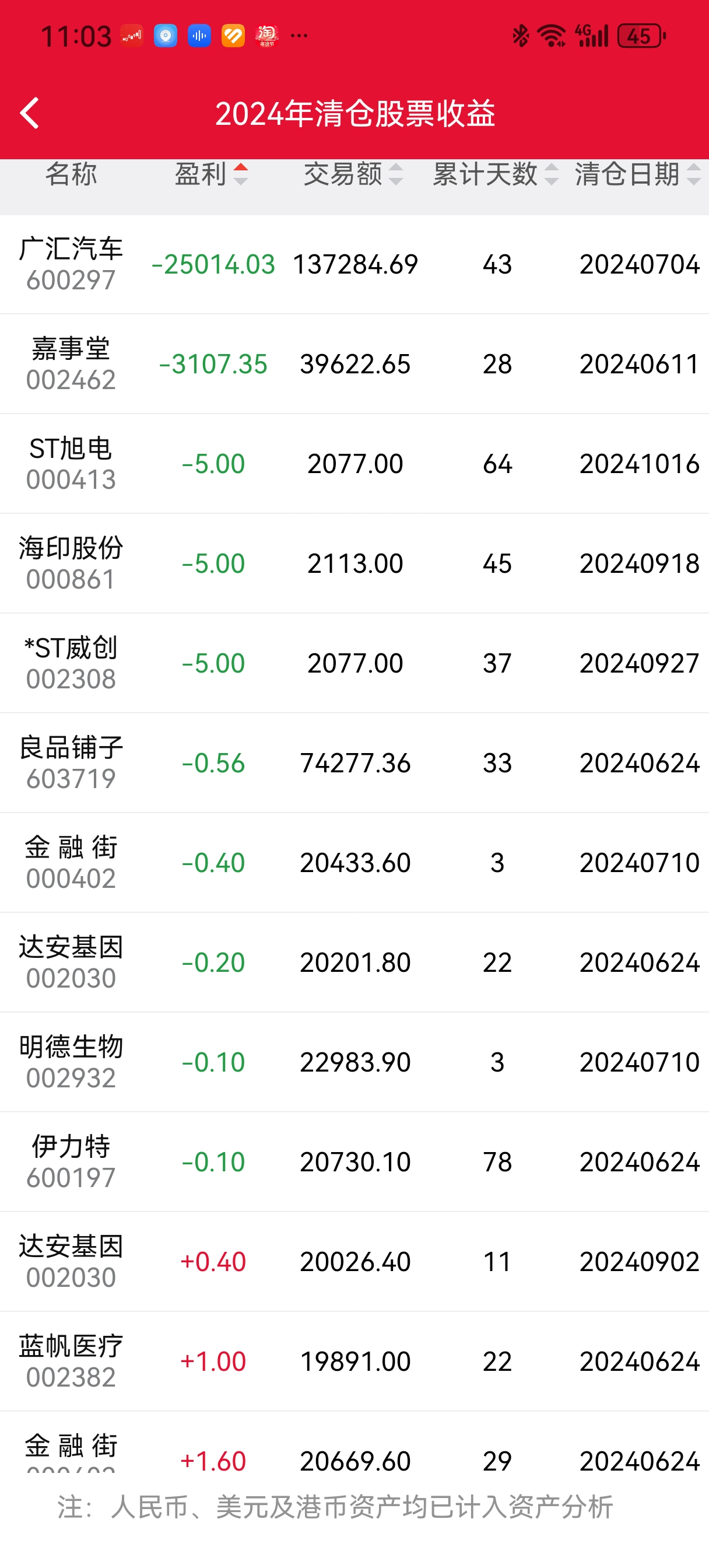Open 达安基因 cleared on 20240624
The image size is (709, 1568).
pos(354,963)
